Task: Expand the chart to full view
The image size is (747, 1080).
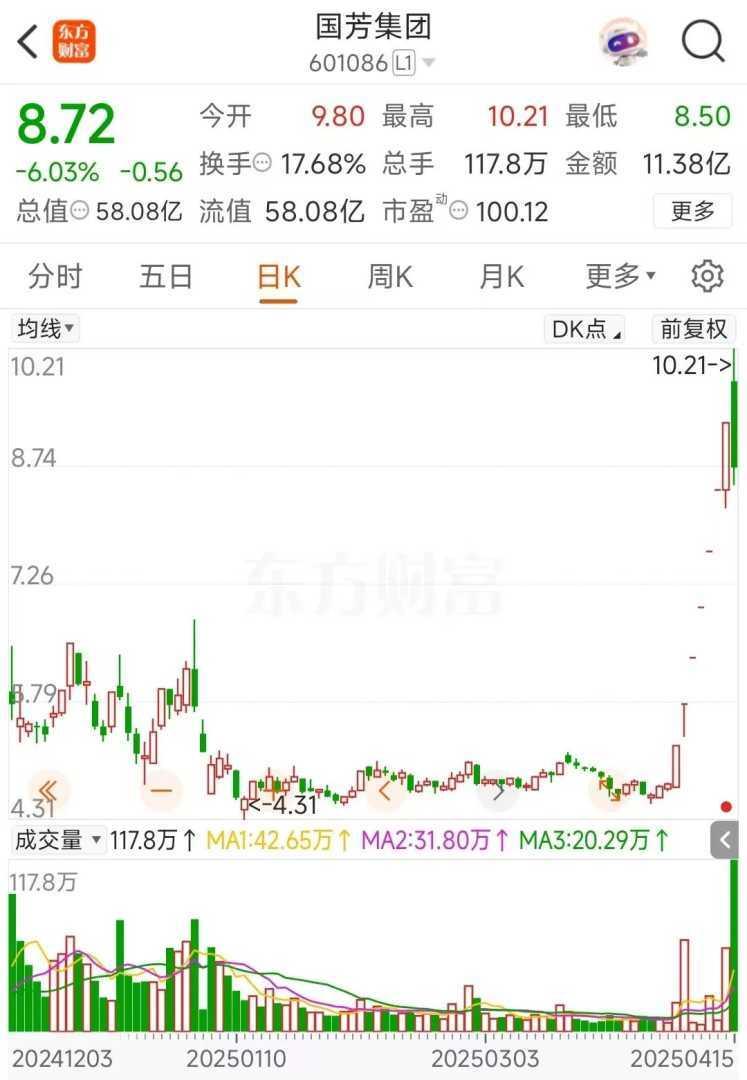Action: coord(610,791)
